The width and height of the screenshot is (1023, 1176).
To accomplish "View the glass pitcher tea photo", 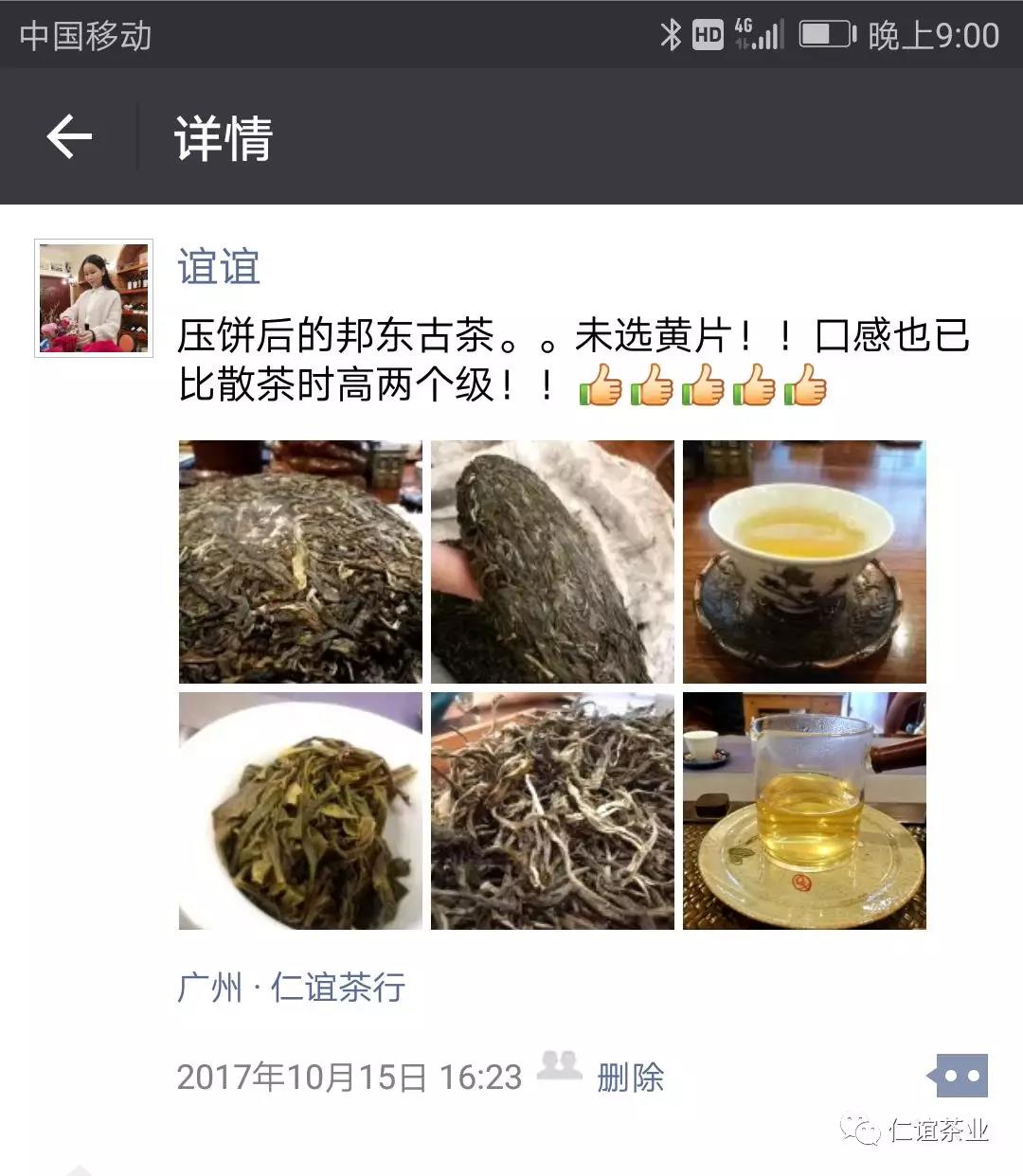I will pos(804,811).
